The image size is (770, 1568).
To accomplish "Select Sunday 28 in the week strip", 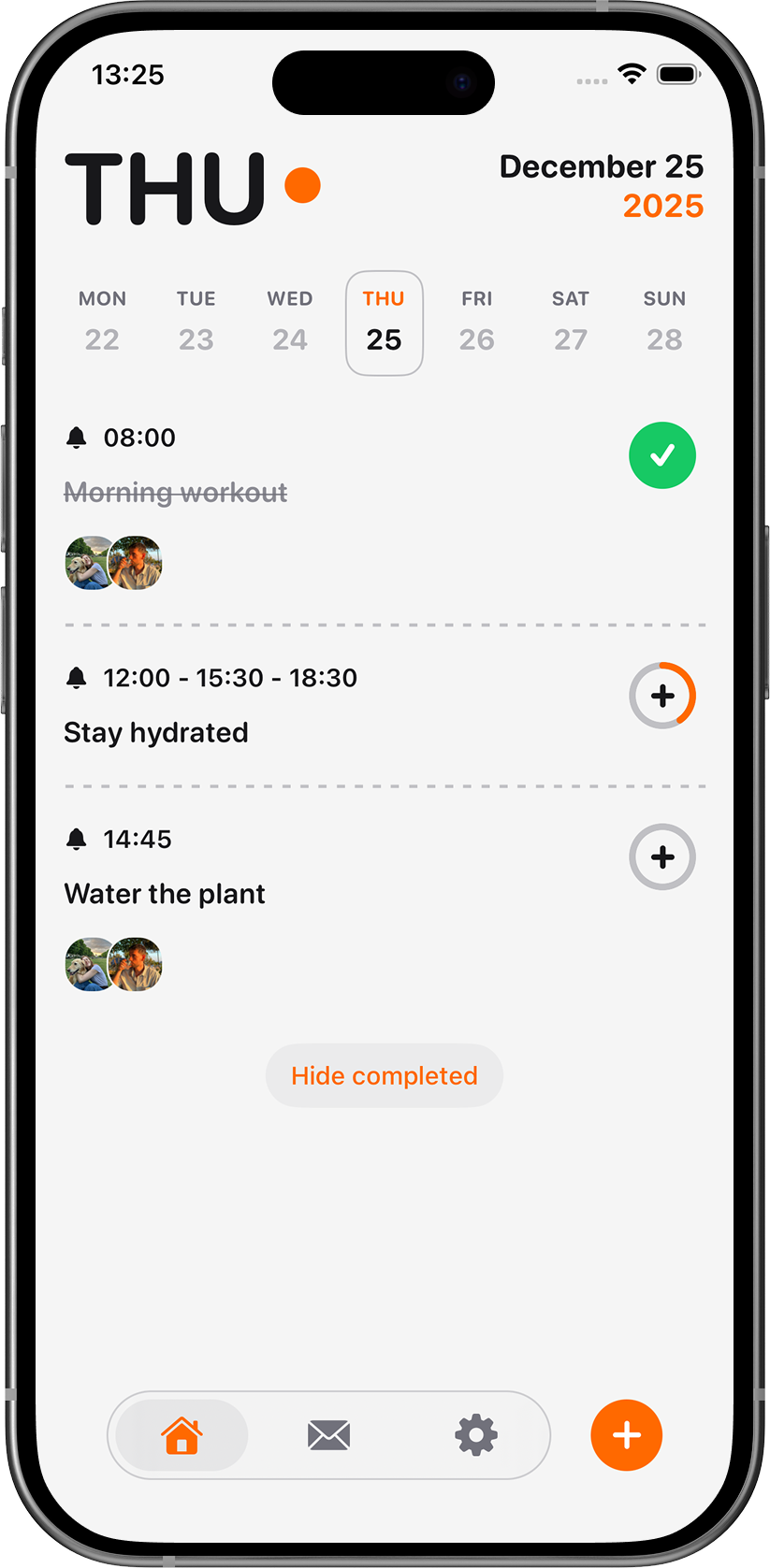I will 664,322.
